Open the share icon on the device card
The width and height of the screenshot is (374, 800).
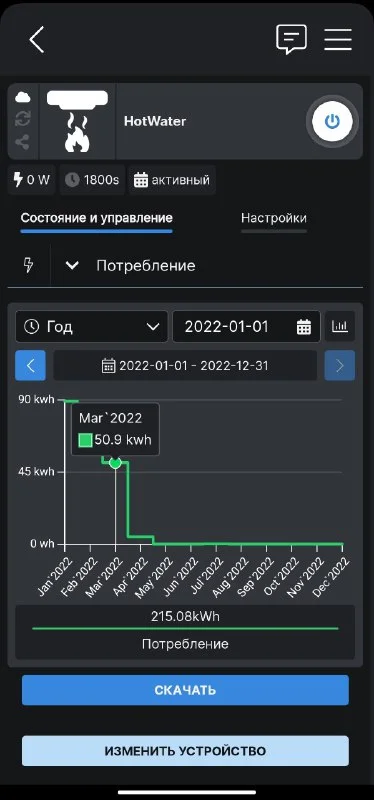tap(22, 142)
